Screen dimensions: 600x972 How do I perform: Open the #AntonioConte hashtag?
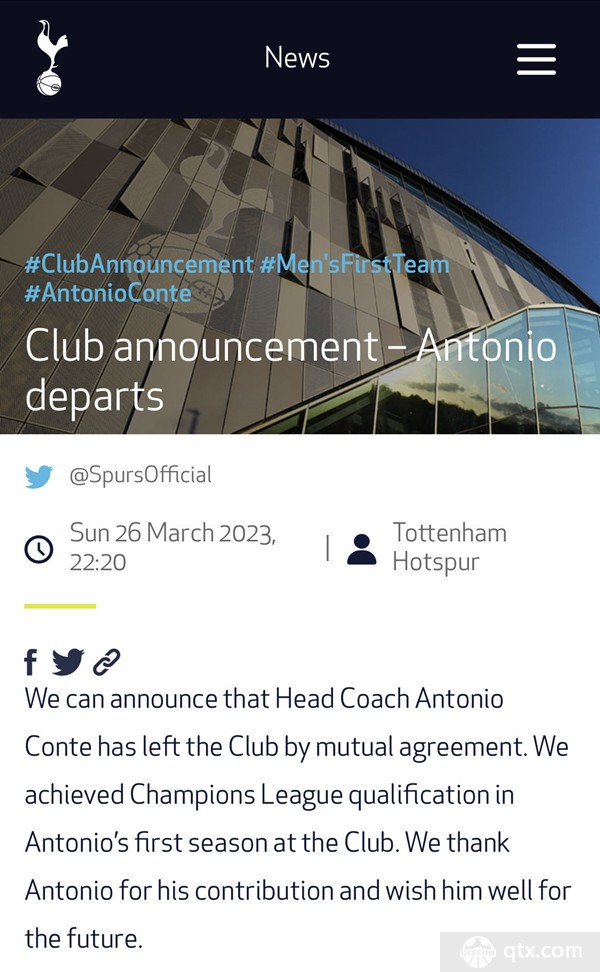click(108, 293)
